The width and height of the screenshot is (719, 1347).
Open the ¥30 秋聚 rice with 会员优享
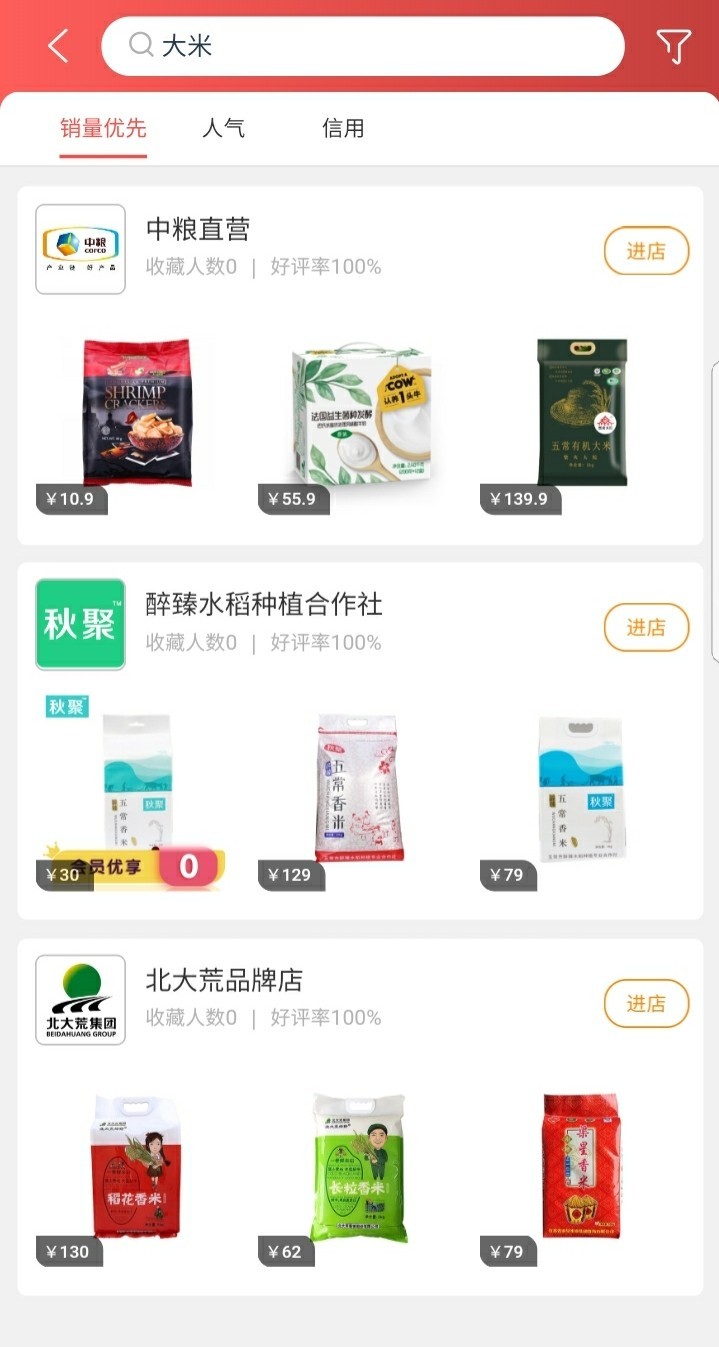(x=137, y=790)
